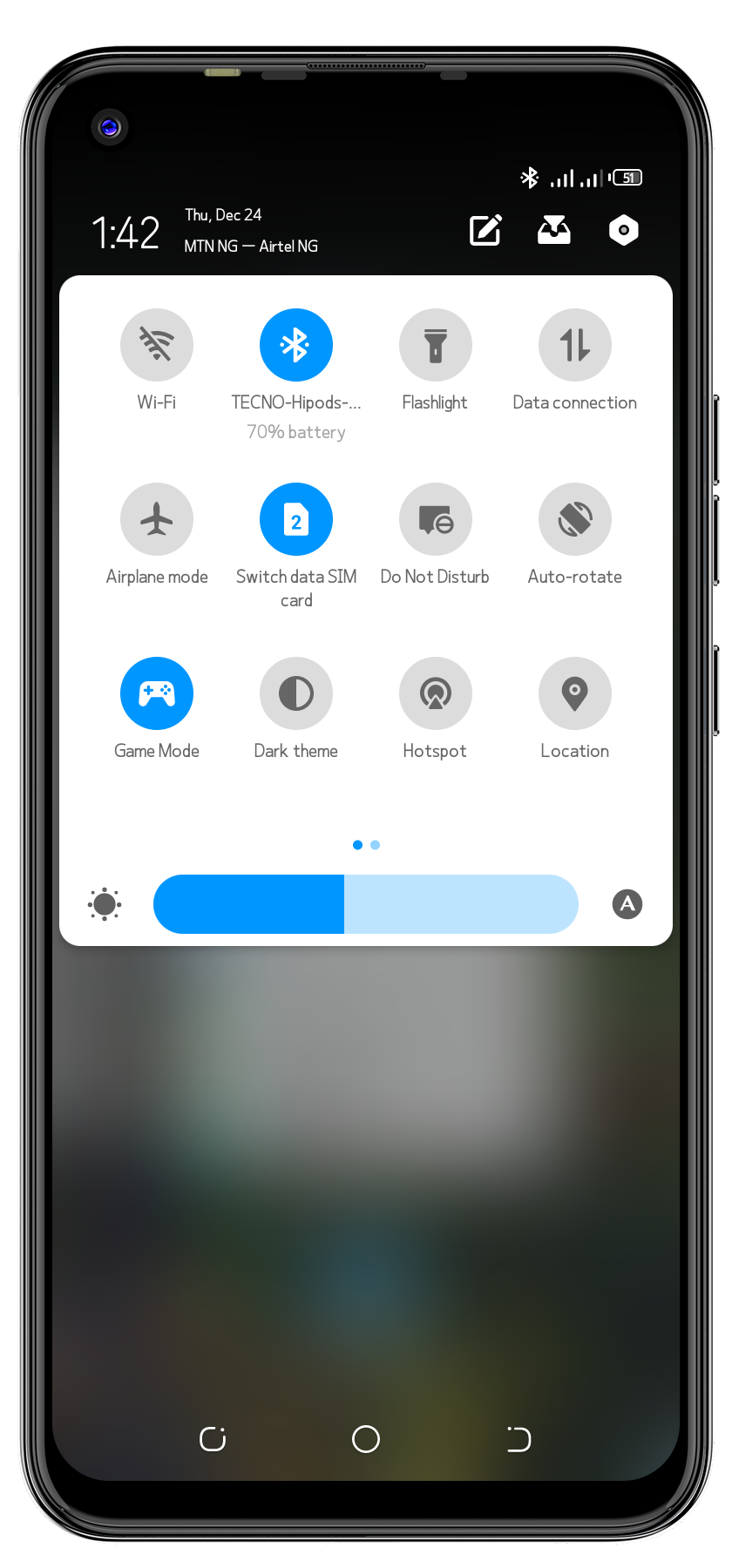Turn on the Flashlight
732x1568 pixels.
(436, 345)
